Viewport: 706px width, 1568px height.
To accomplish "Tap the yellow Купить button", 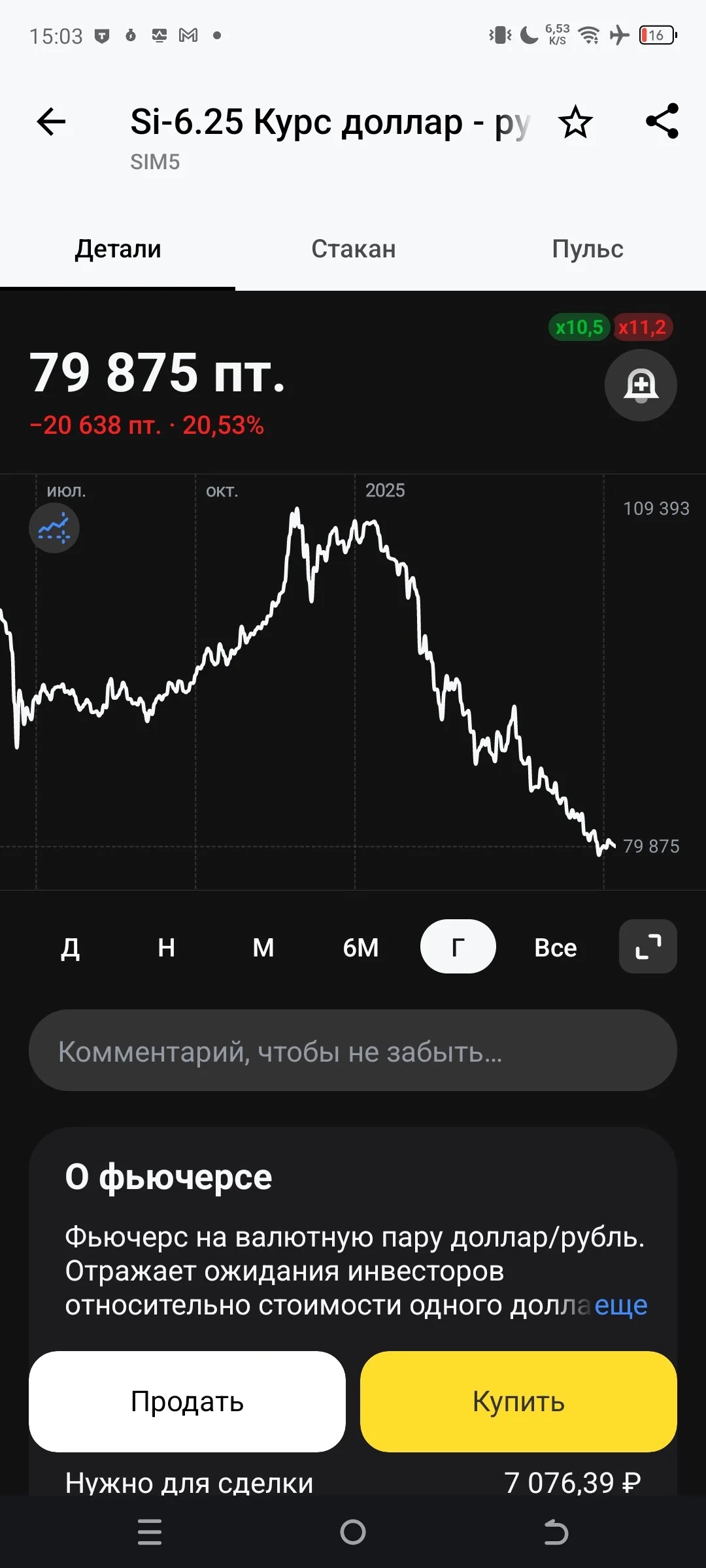I will [518, 1401].
